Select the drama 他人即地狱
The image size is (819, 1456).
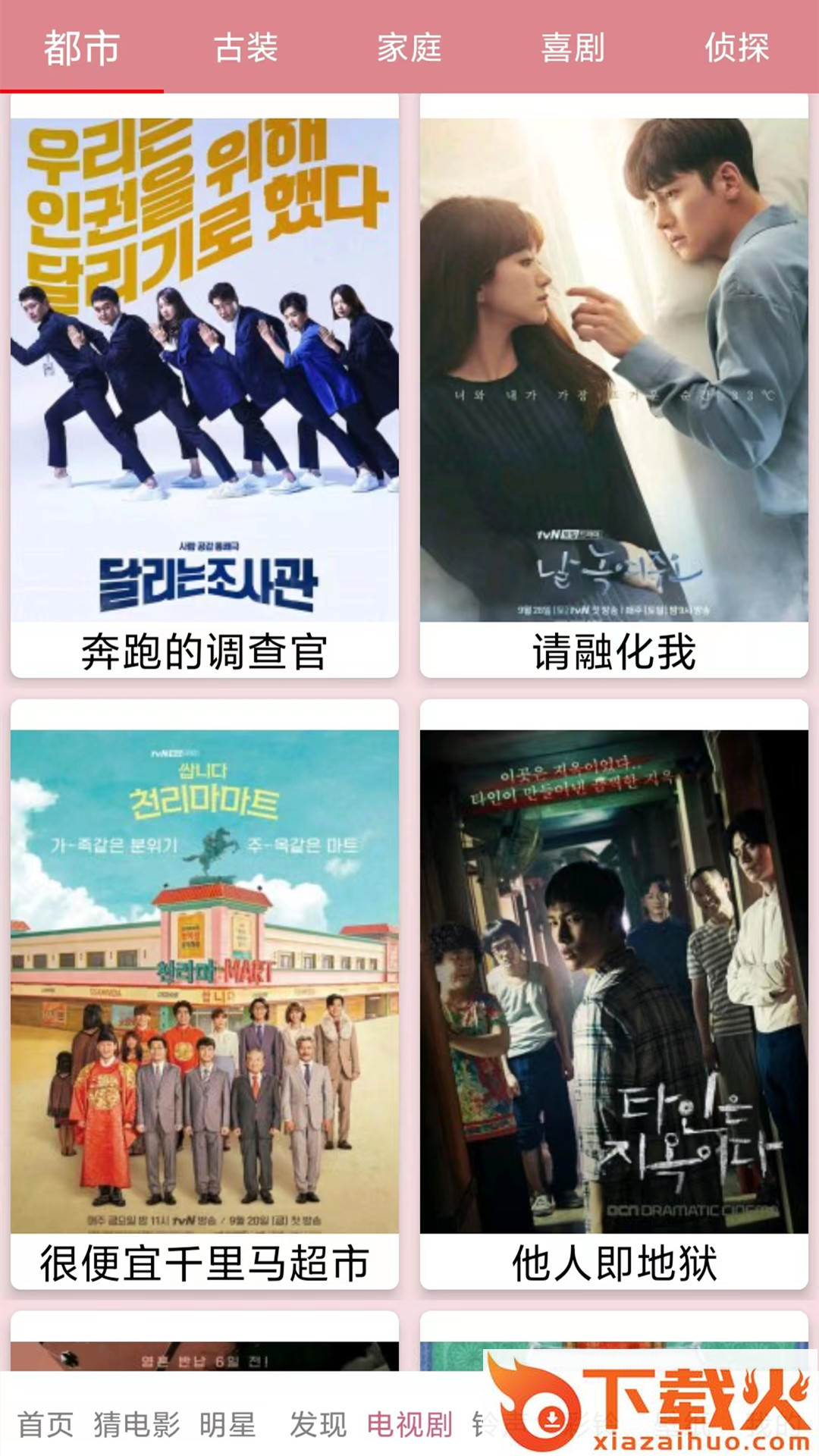coord(614,993)
